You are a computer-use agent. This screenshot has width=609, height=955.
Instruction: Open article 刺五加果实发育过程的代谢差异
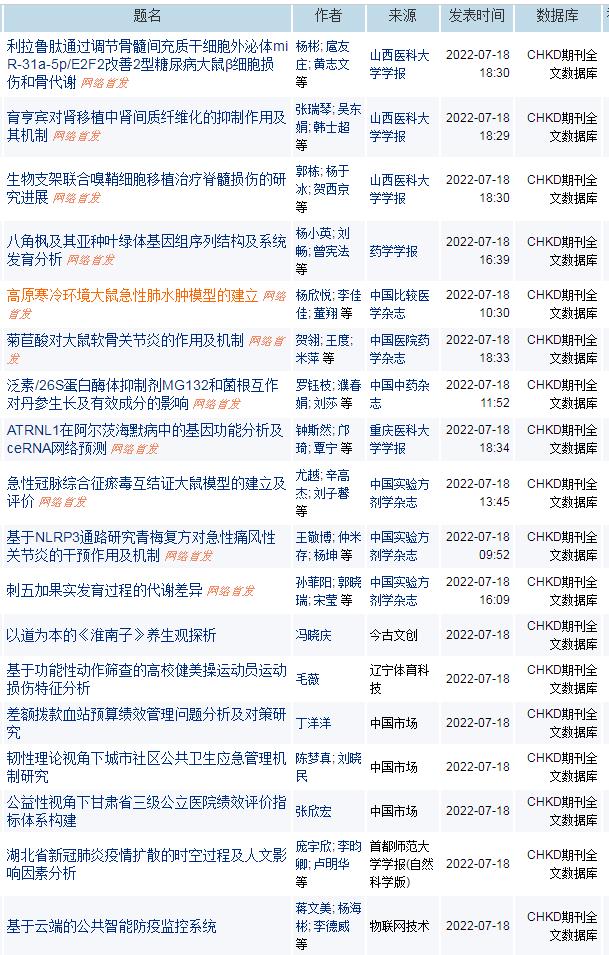[104, 590]
